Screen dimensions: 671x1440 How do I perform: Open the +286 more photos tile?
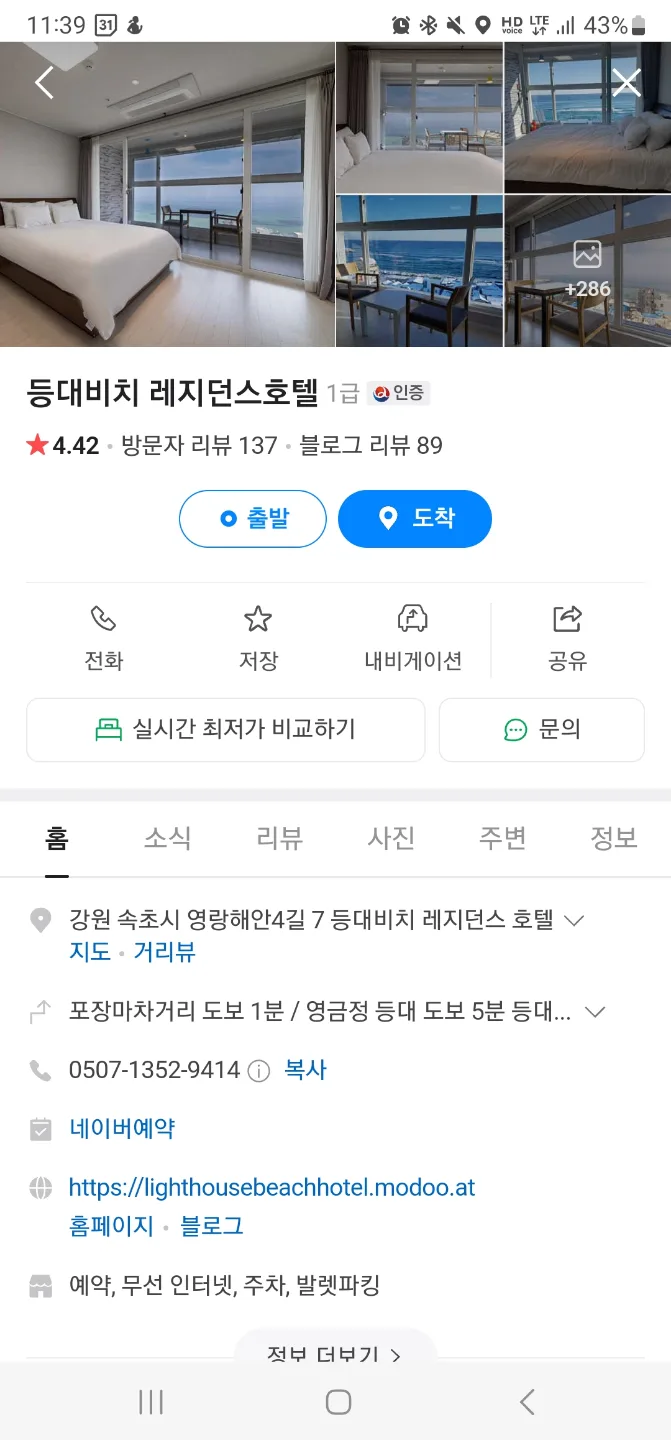point(587,271)
